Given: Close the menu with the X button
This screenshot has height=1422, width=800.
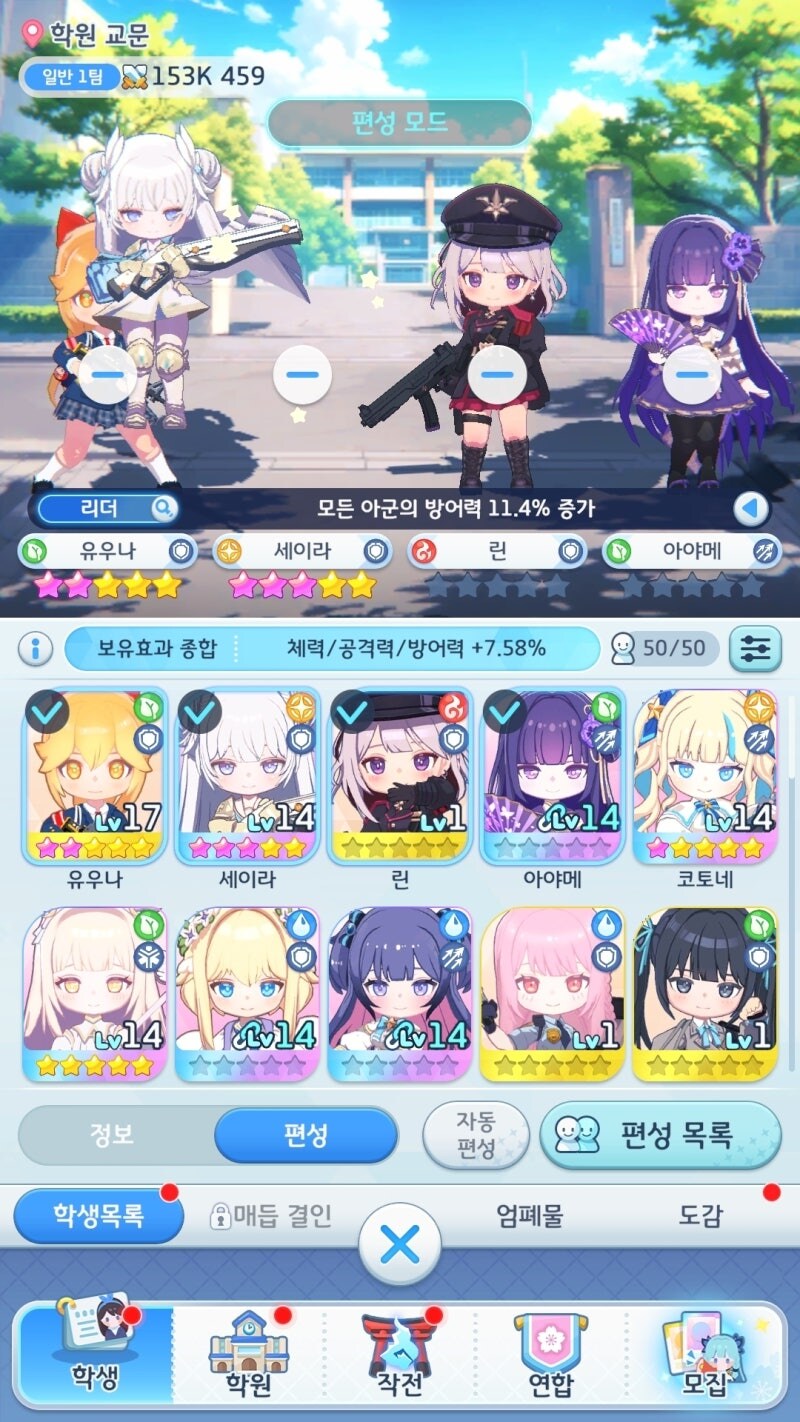Looking at the screenshot, I should (400, 1245).
